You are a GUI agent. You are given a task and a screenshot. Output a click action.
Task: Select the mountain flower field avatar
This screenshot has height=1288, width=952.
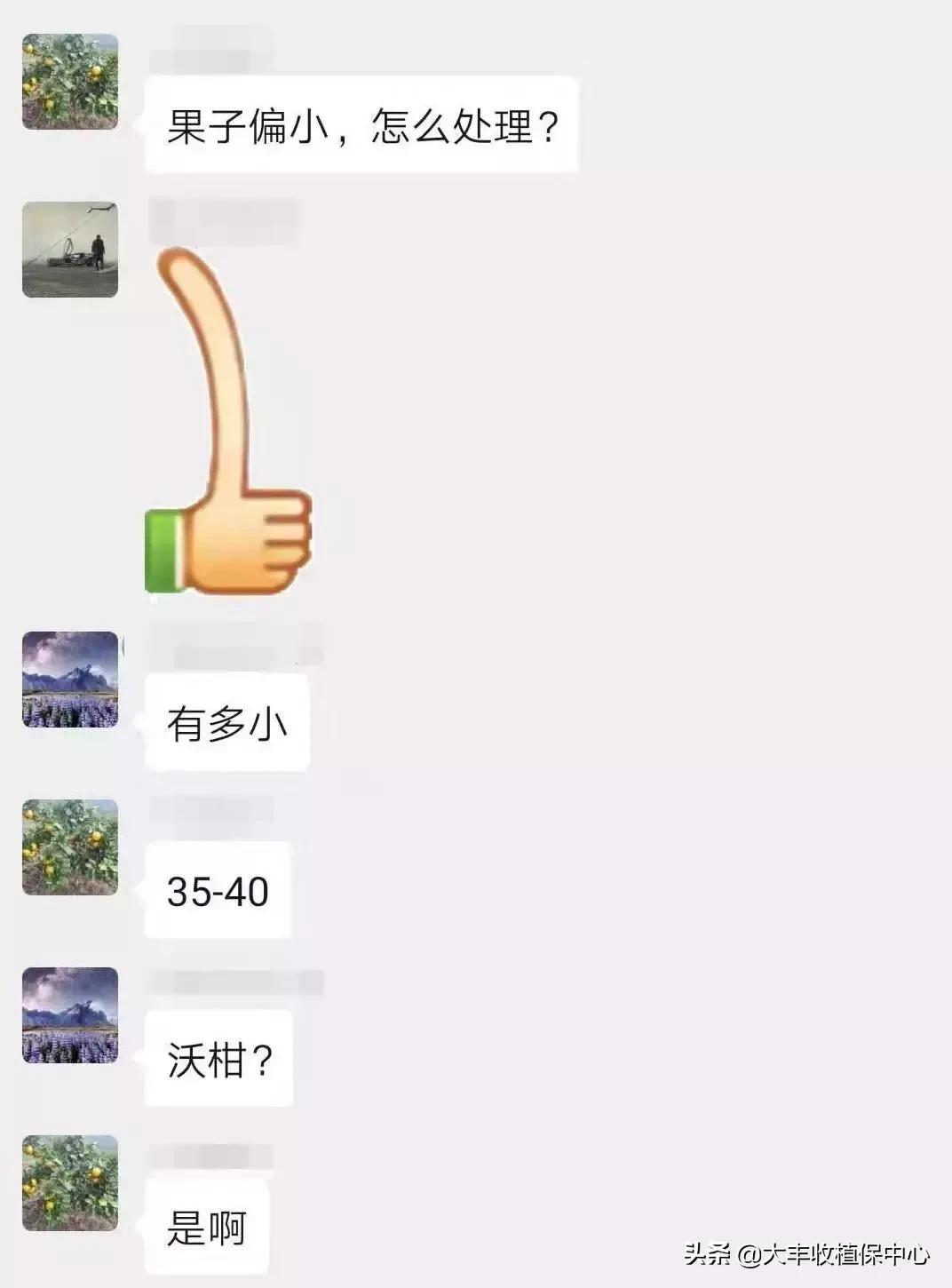(x=69, y=680)
